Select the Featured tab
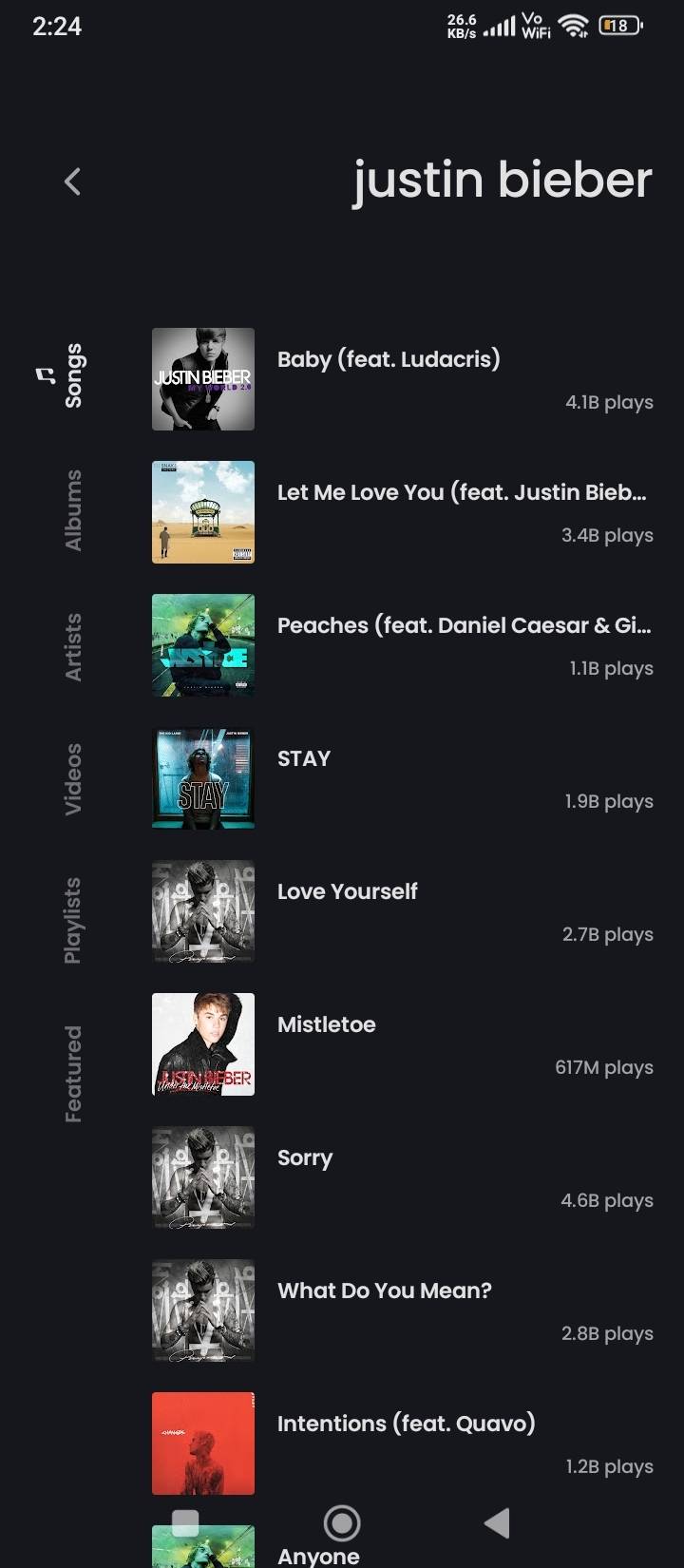Viewport: 684px width, 1568px height. point(73,1074)
